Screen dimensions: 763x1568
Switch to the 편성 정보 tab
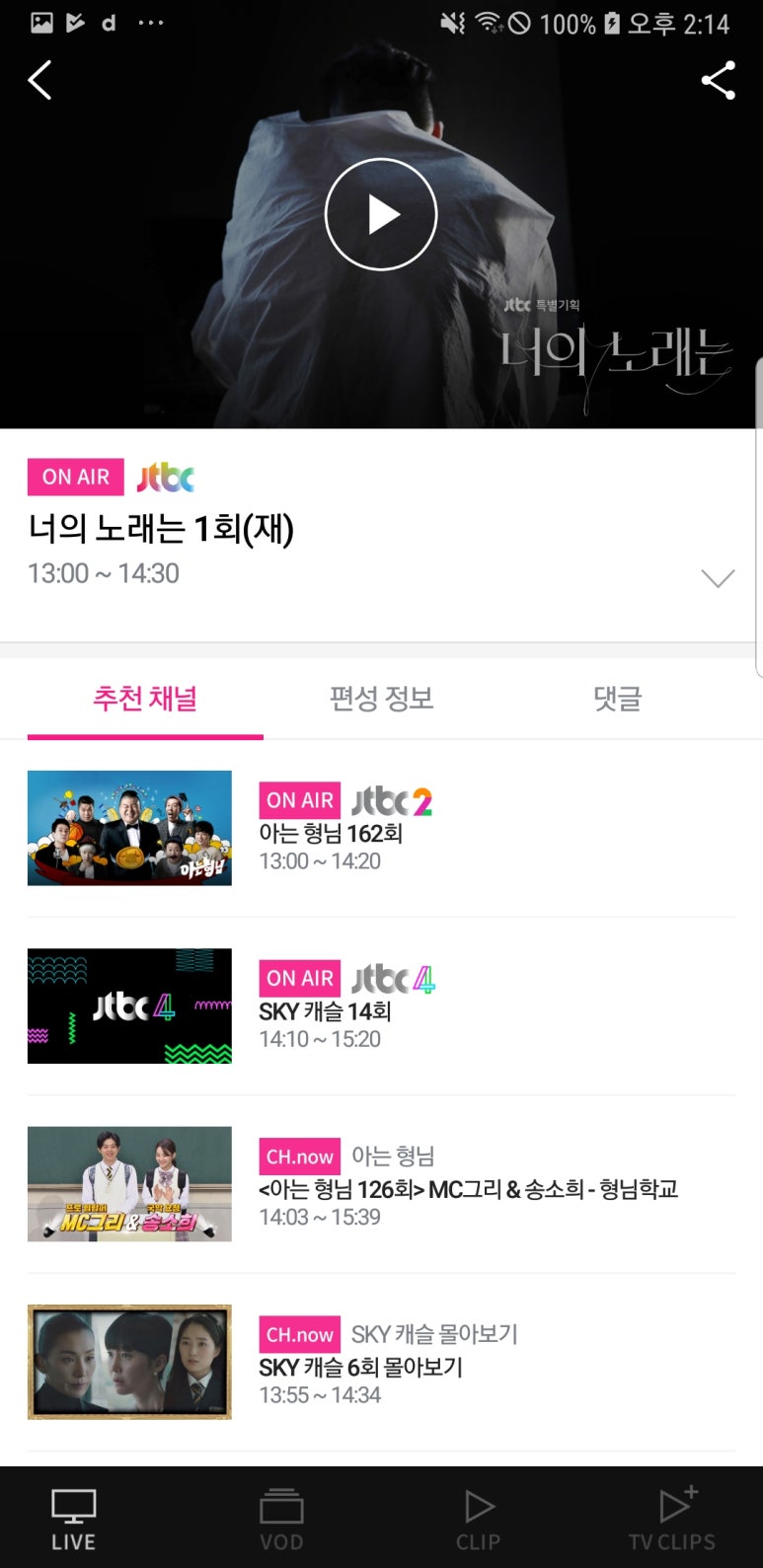click(x=381, y=699)
